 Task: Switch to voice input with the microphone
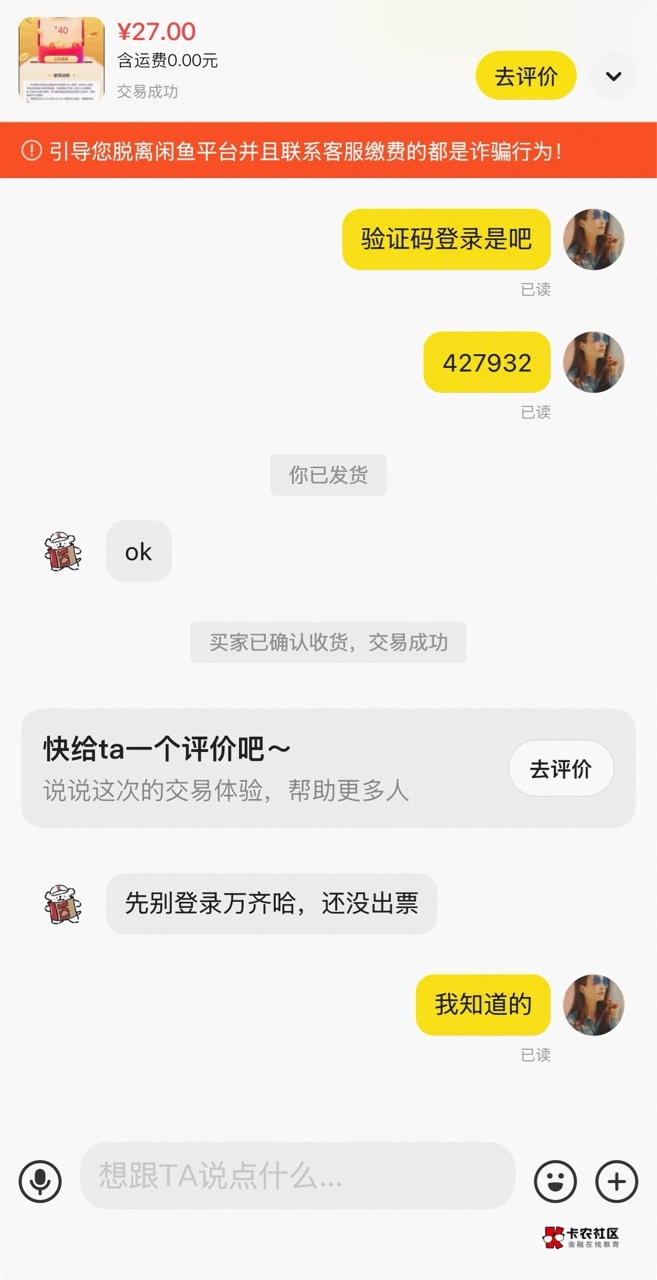click(40, 1182)
